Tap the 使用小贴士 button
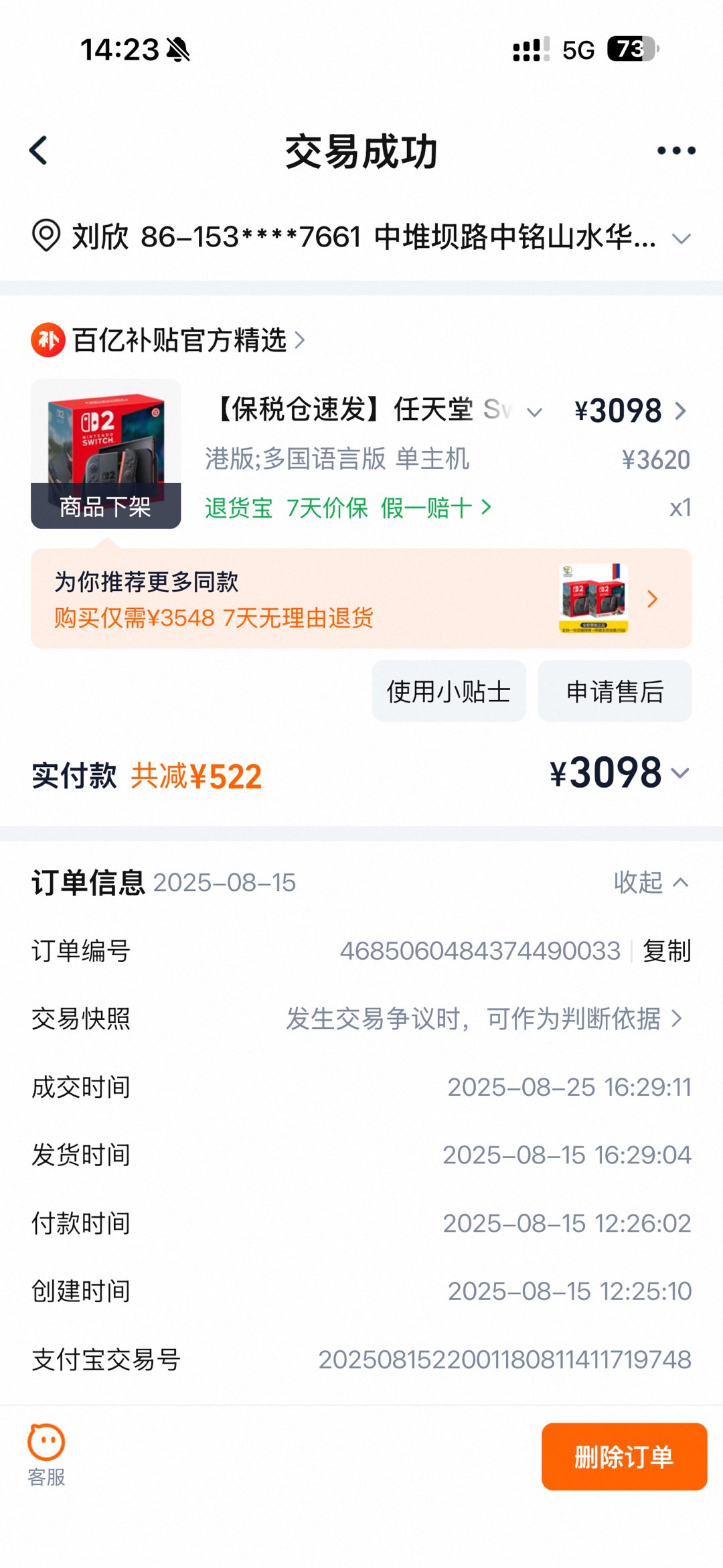723x1568 pixels. [449, 691]
